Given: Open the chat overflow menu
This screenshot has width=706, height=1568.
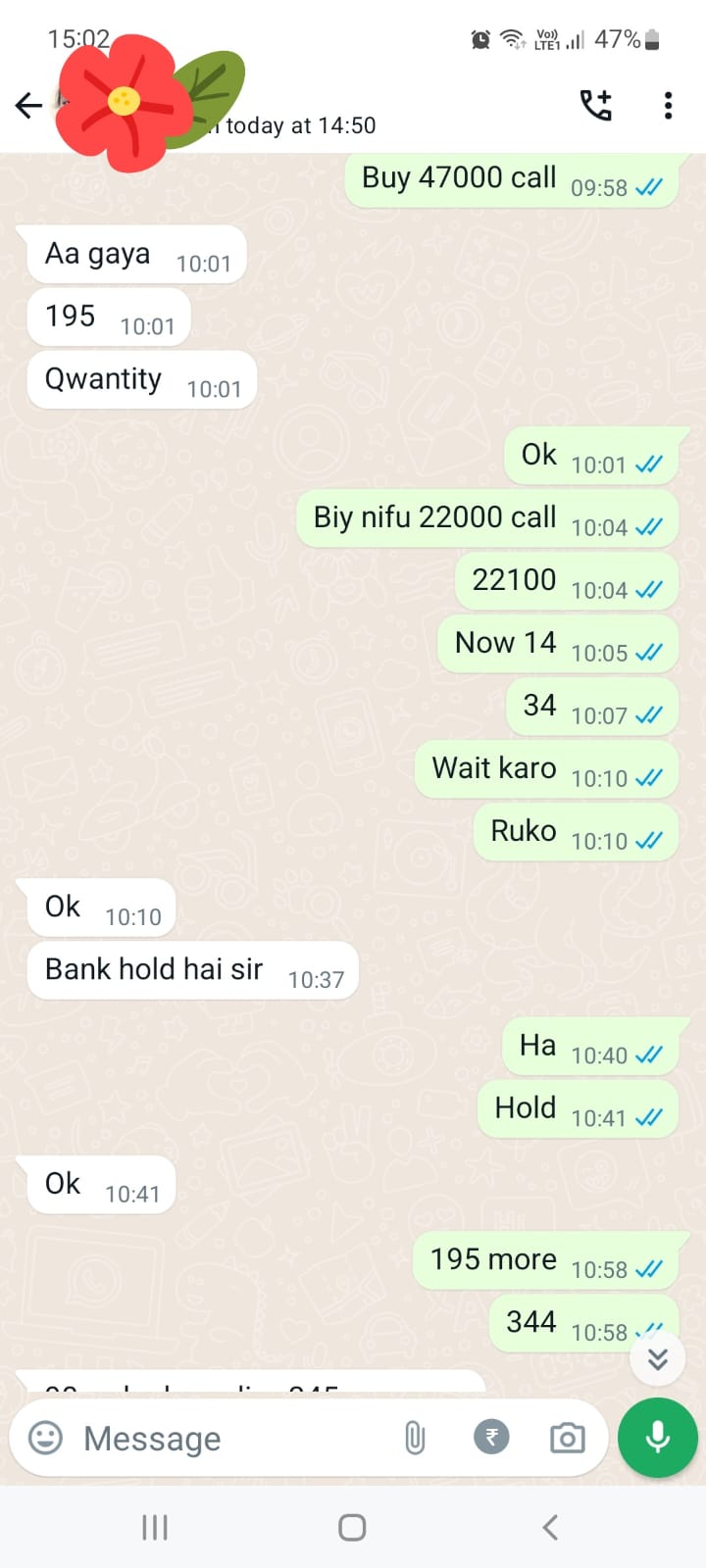Looking at the screenshot, I should click(x=668, y=106).
